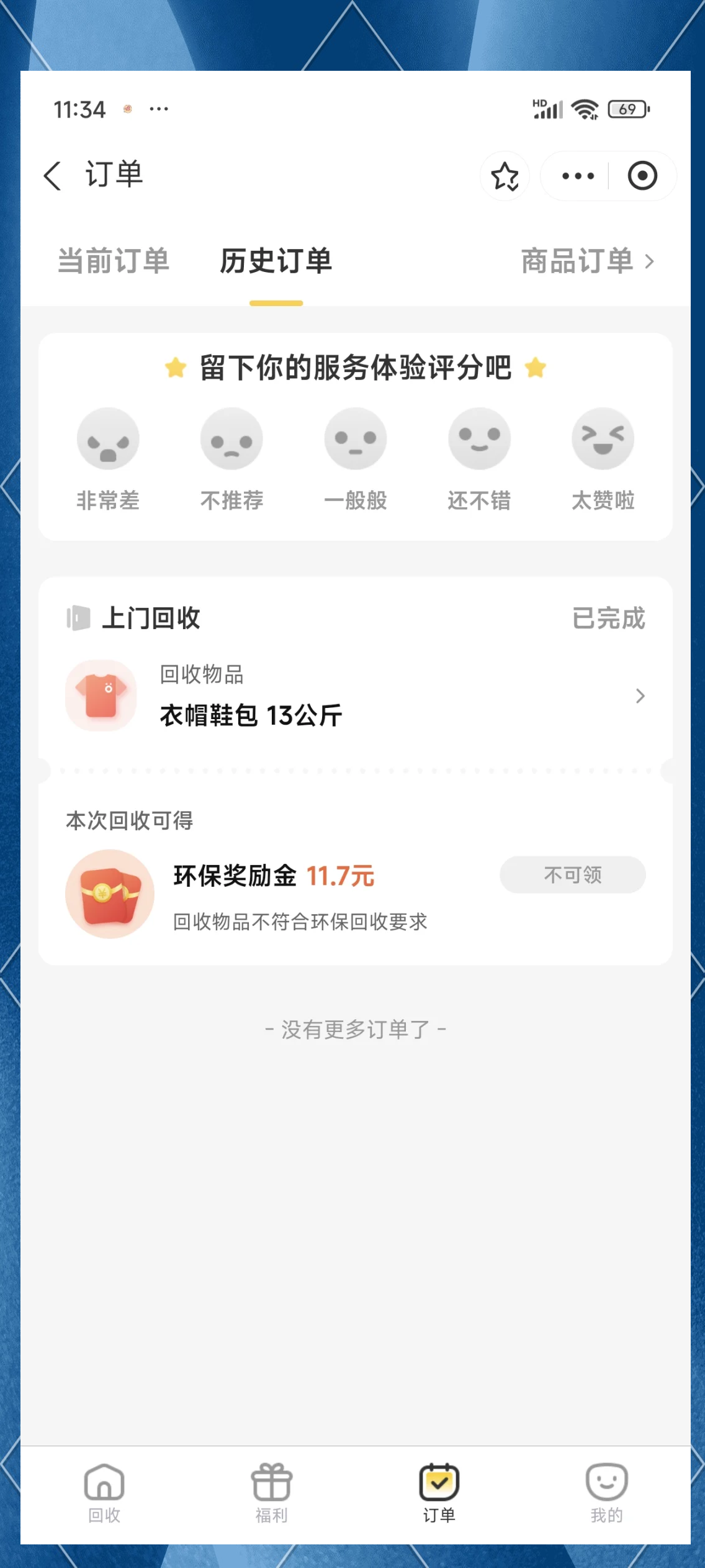Tap the 不可领 reward button
The width and height of the screenshot is (705, 1568).
572,875
